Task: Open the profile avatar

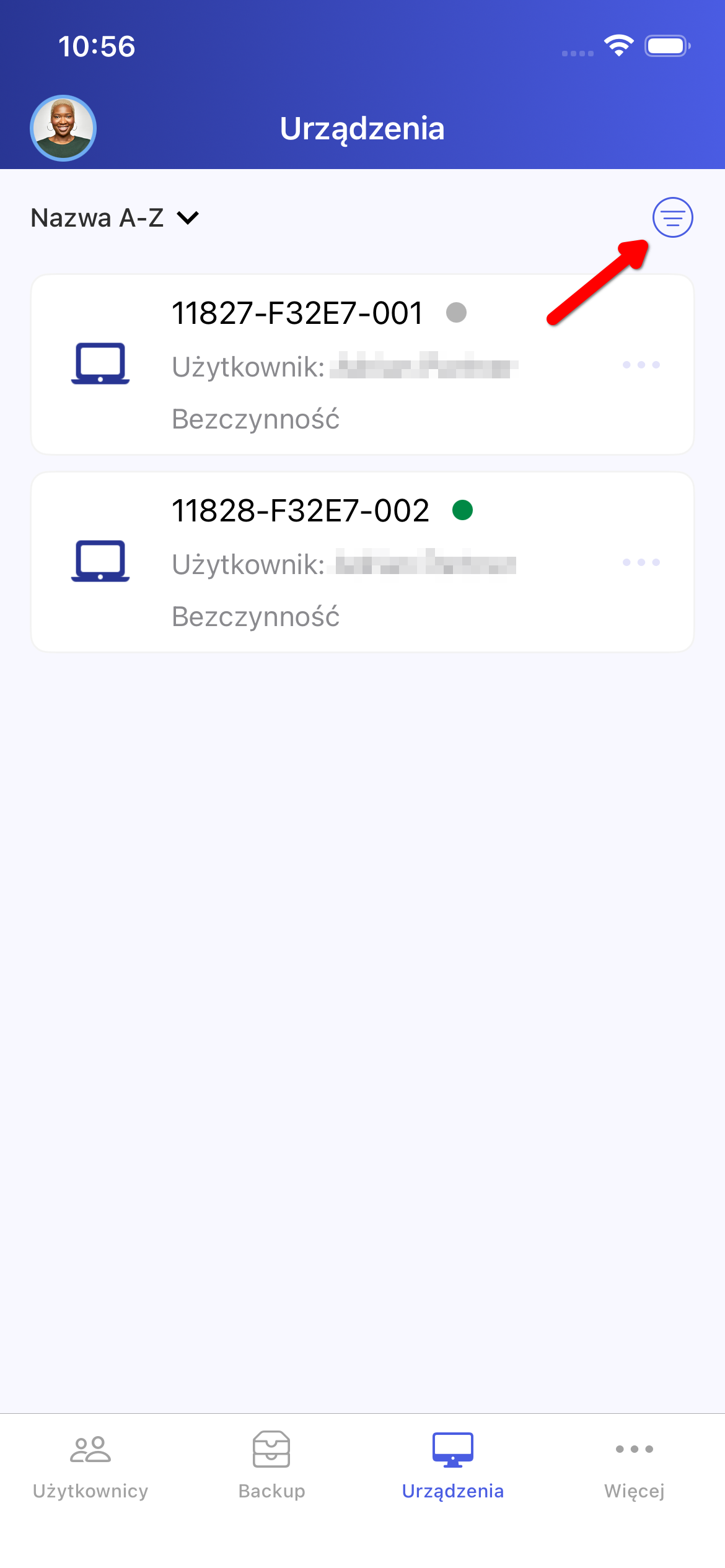Action: tap(63, 128)
